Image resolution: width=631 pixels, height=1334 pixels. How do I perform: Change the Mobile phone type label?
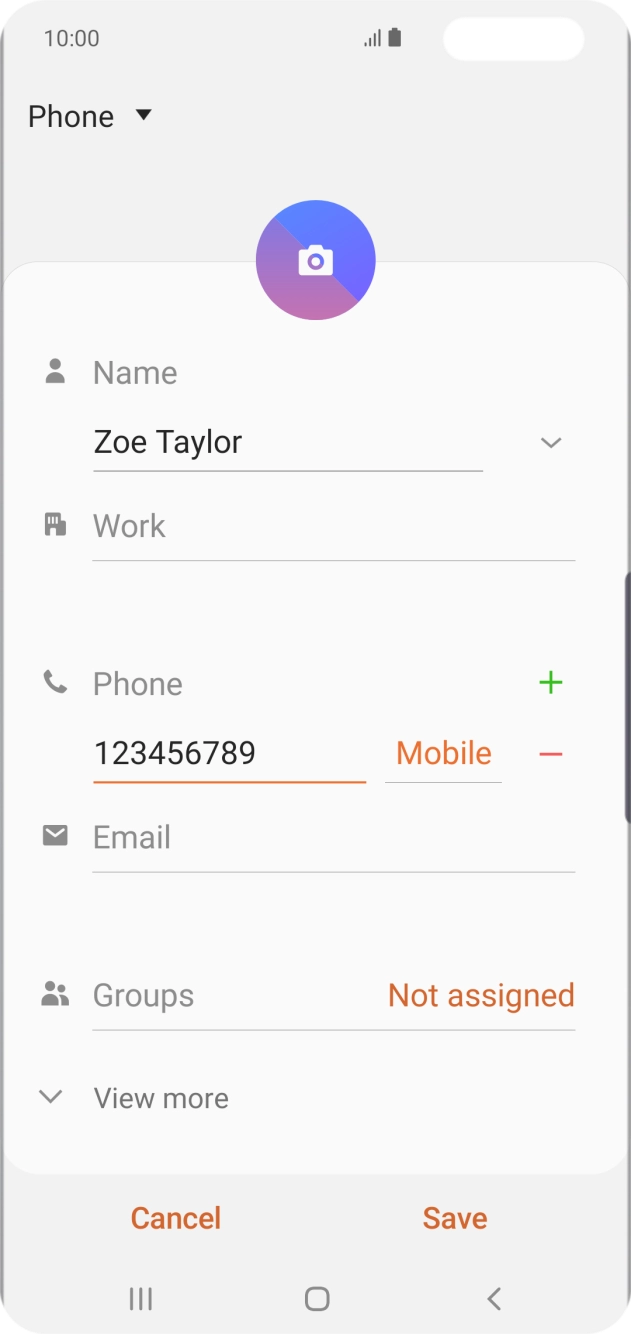click(443, 753)
